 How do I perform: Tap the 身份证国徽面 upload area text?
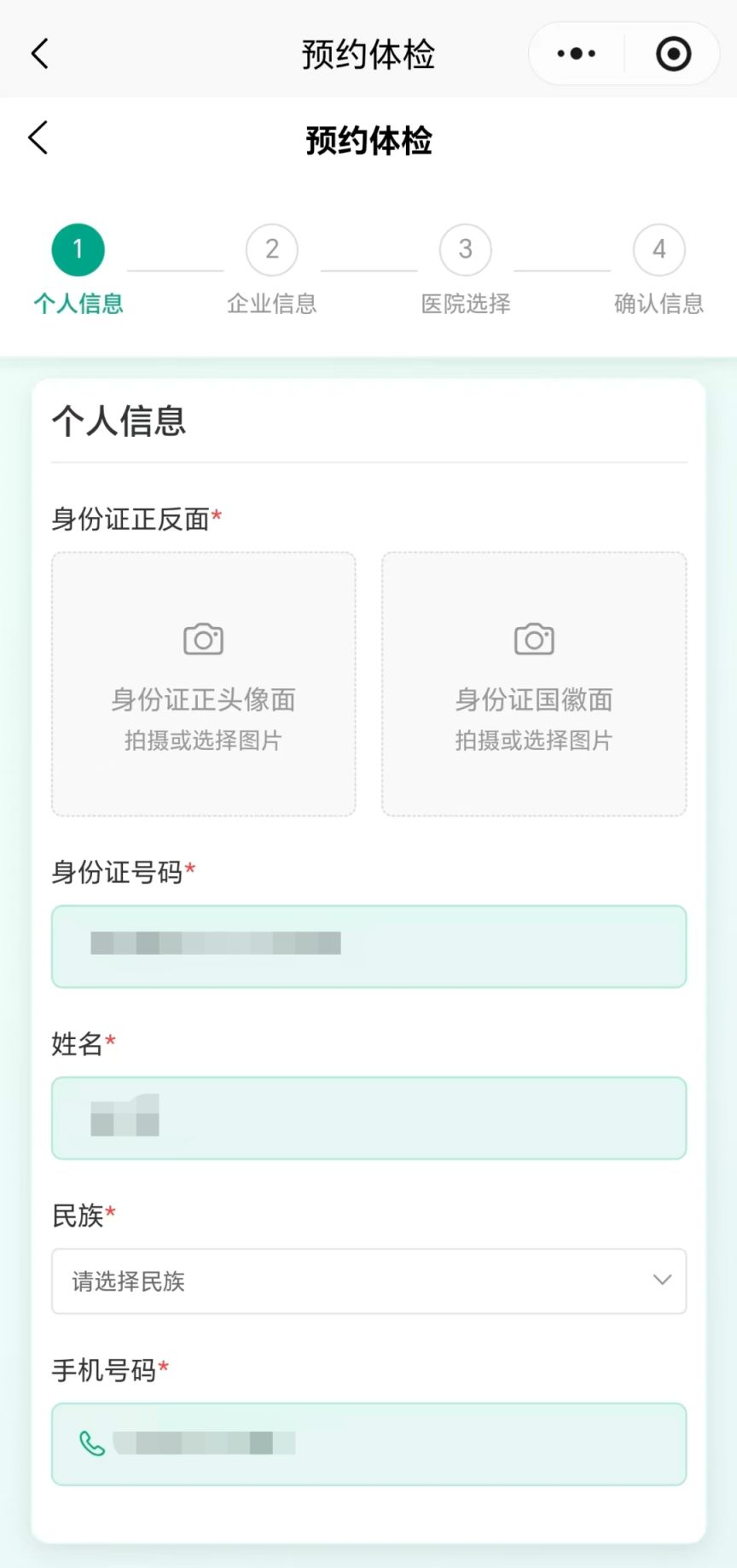533,700
